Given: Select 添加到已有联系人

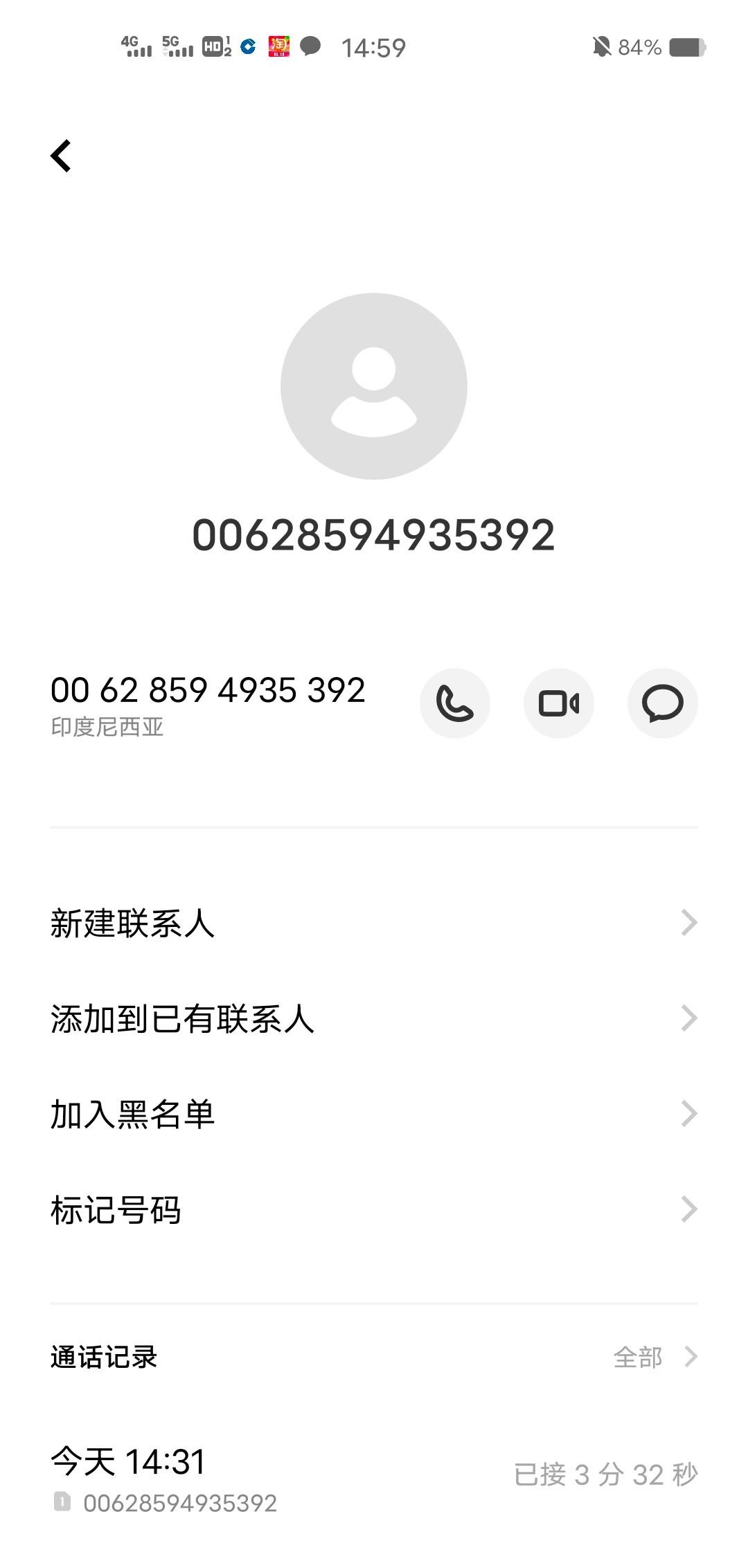Looking at the screenshot, I should click(374, 1018).
